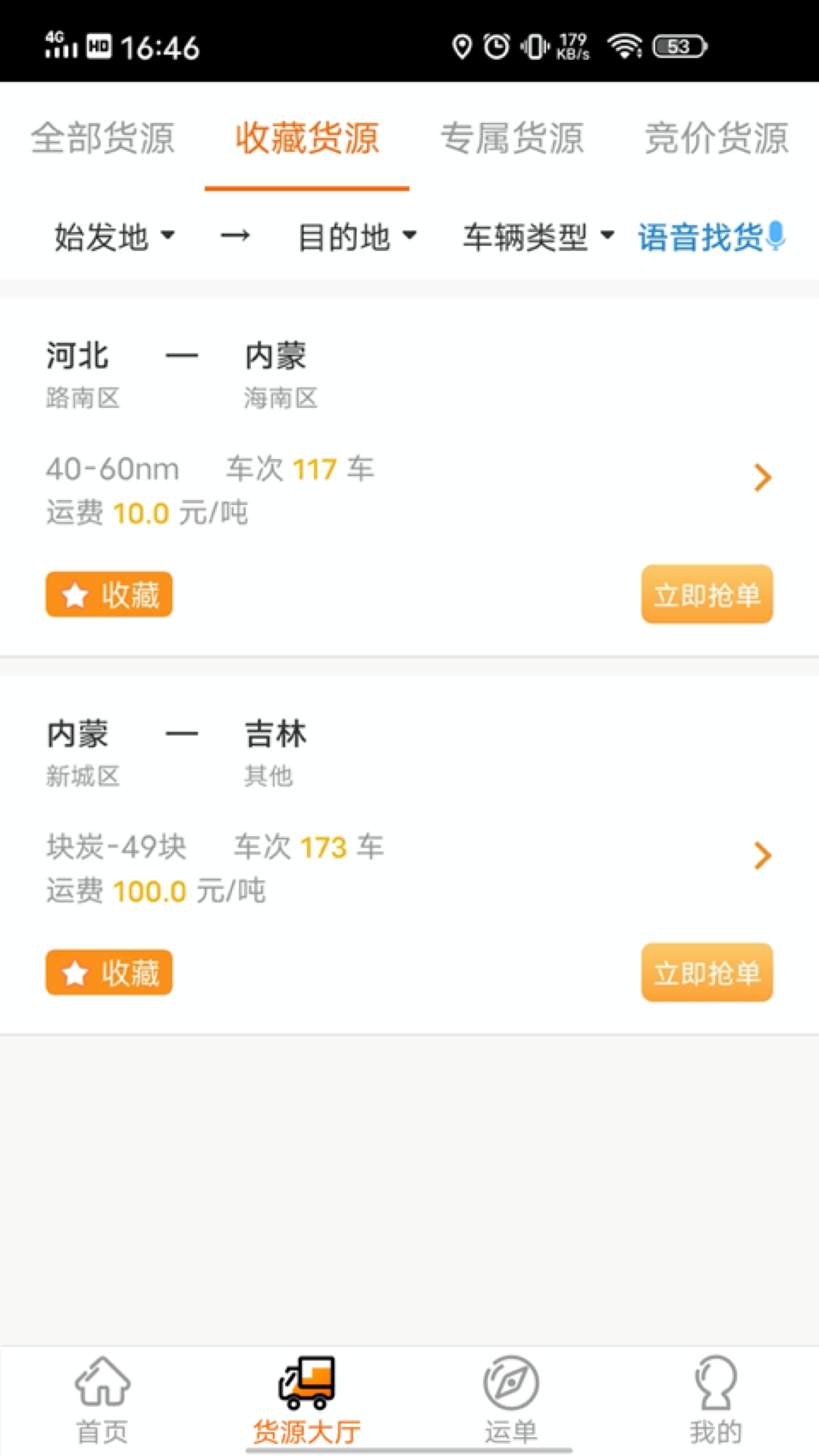Tap the Wi-Fi icon in status bar
Screen dimensions: 819x1456
tap(623, 45)
